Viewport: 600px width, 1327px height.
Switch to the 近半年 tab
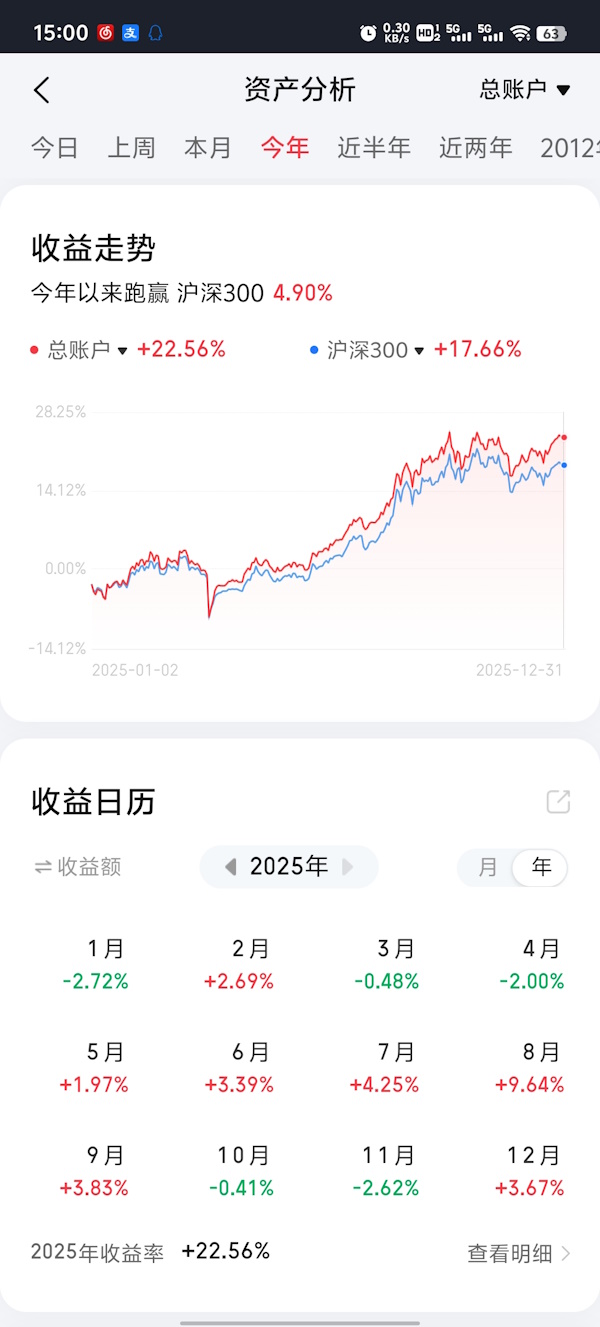(374, 148)
